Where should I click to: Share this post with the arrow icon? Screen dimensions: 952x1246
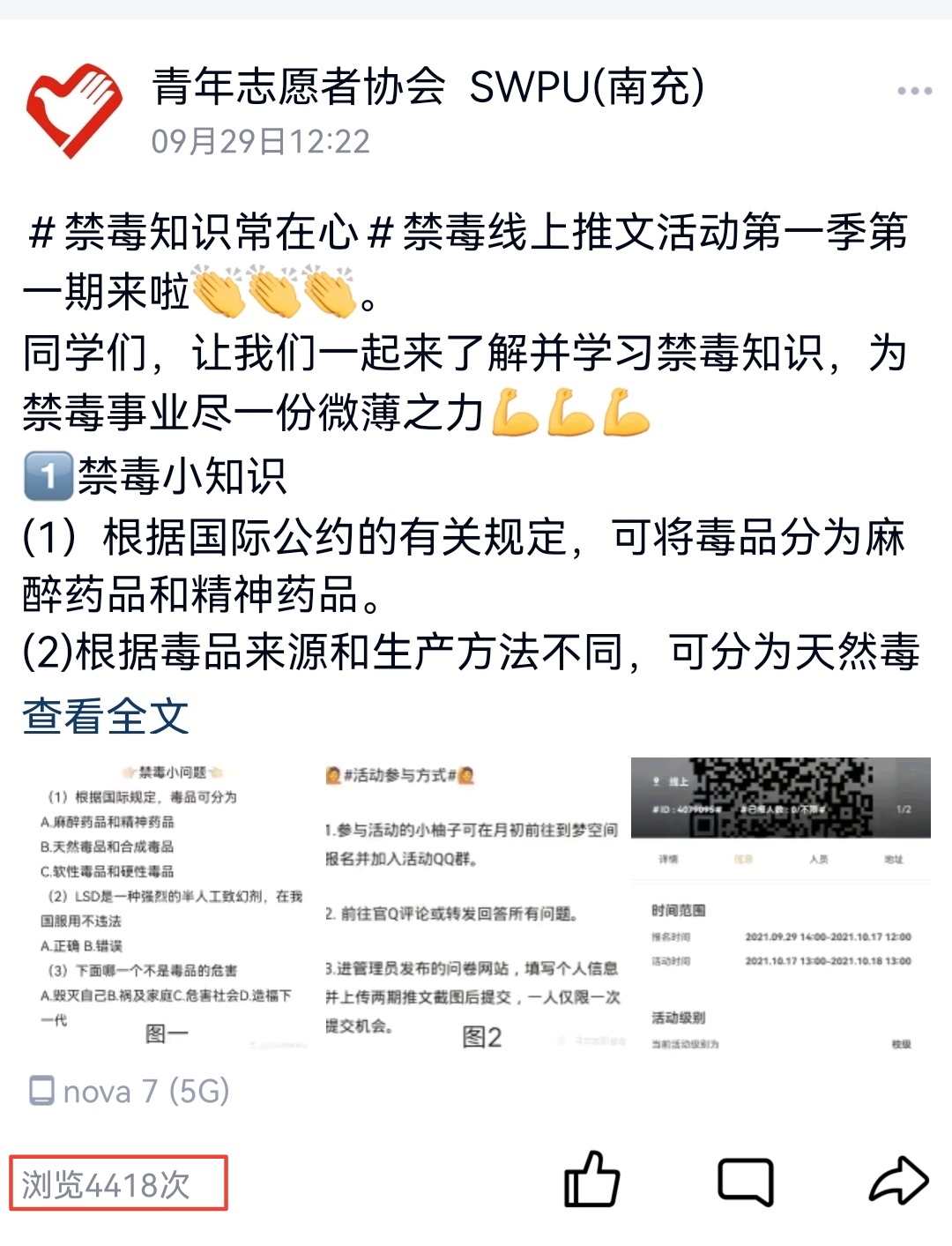pyautogui.click(x=898, y=1180)
